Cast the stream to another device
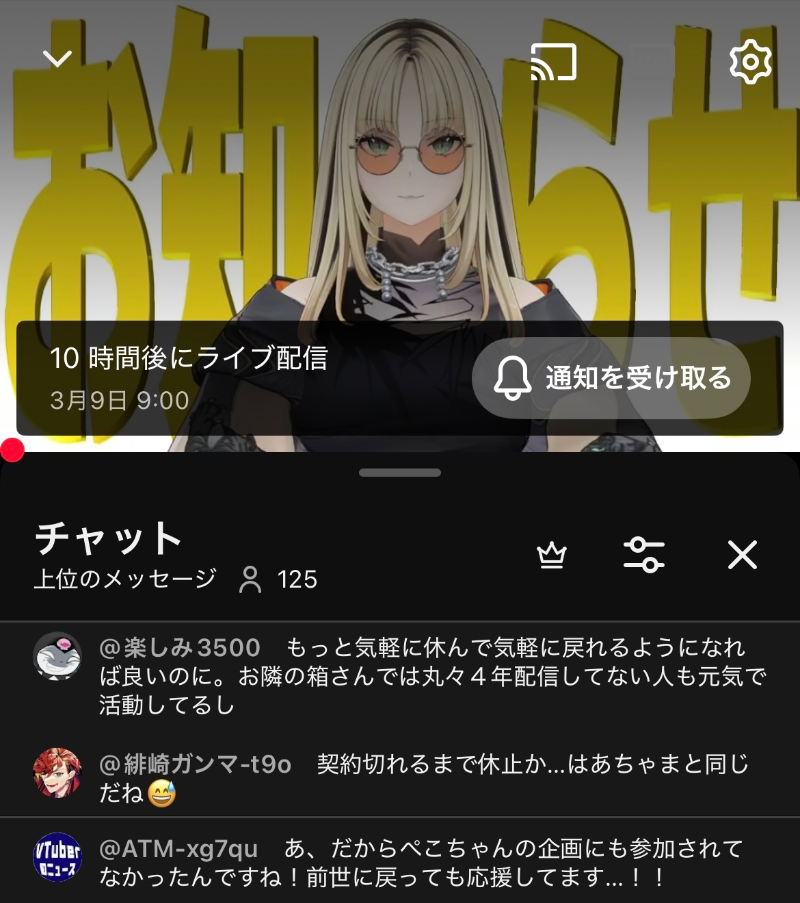 (x=553, y=62)
